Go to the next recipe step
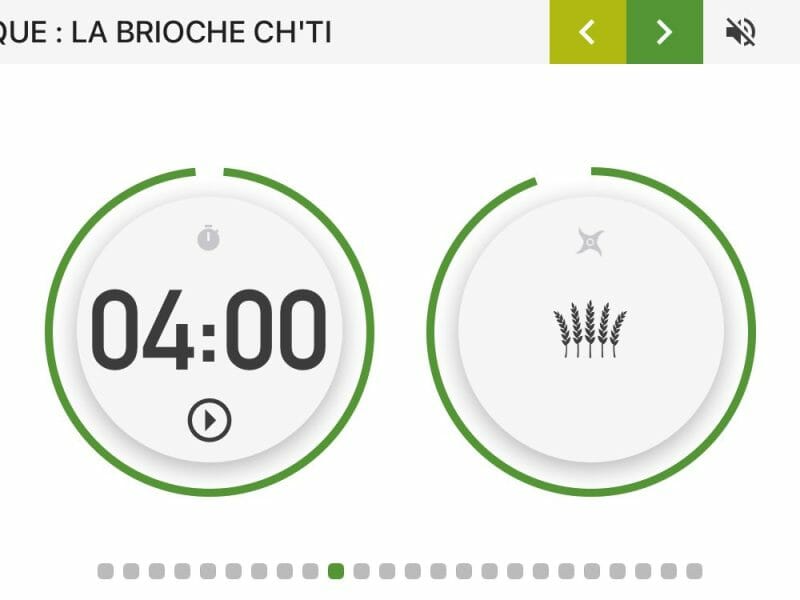This screenshot has width=800, height=600. (664, 32)
